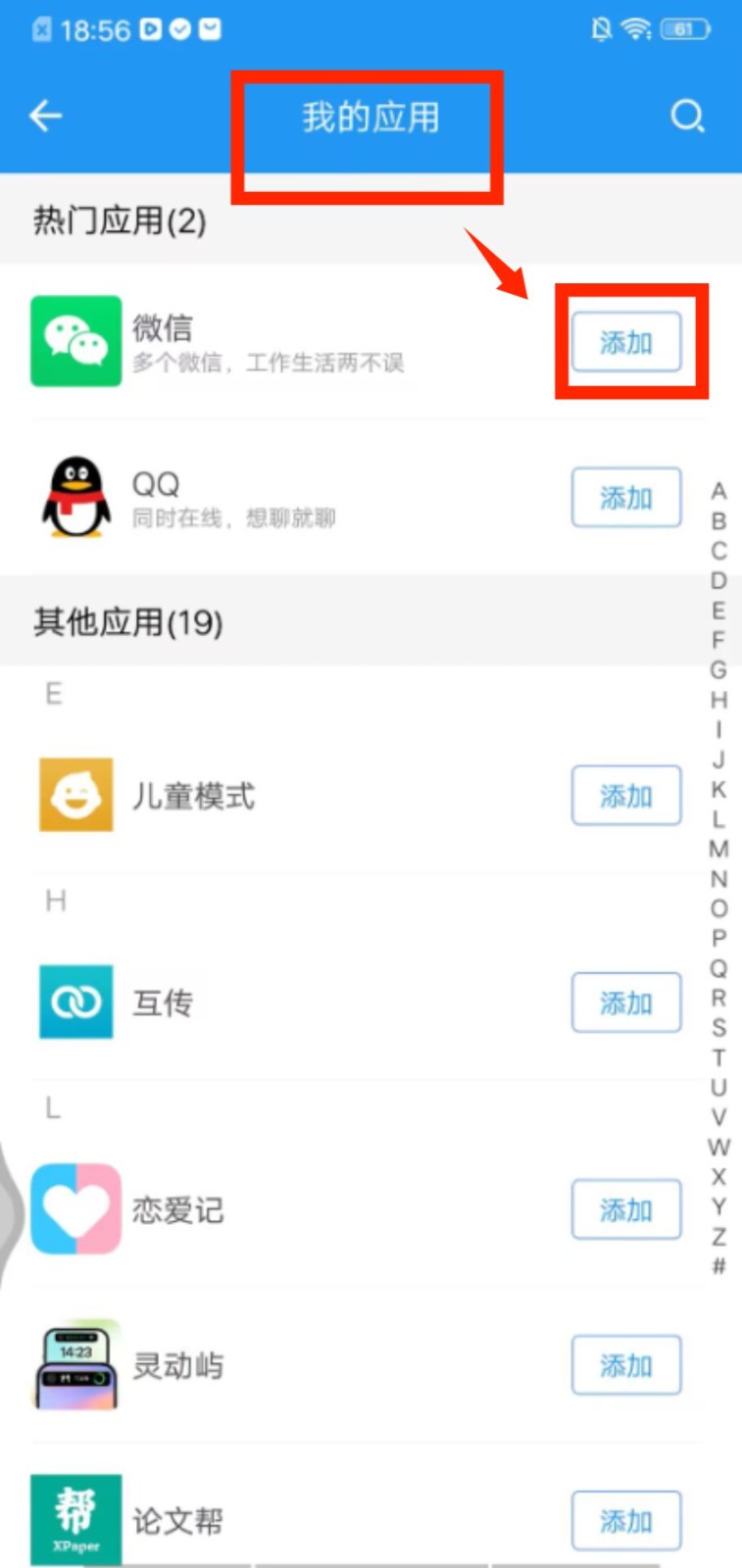
Task: Jump to letter W in the index
Action: click(718, 1147)
